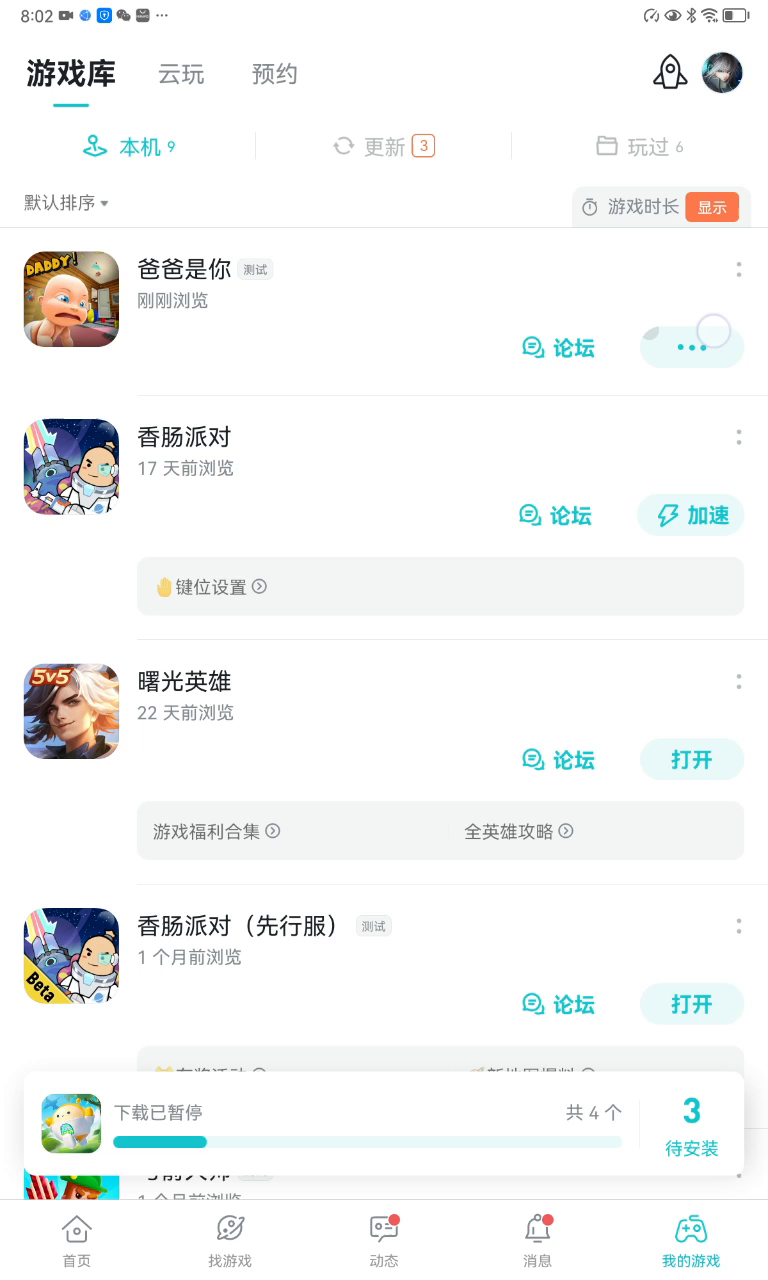Switch to the 云玩 tab
Viewport: 768px width, 1280px height.
[181, 74]
